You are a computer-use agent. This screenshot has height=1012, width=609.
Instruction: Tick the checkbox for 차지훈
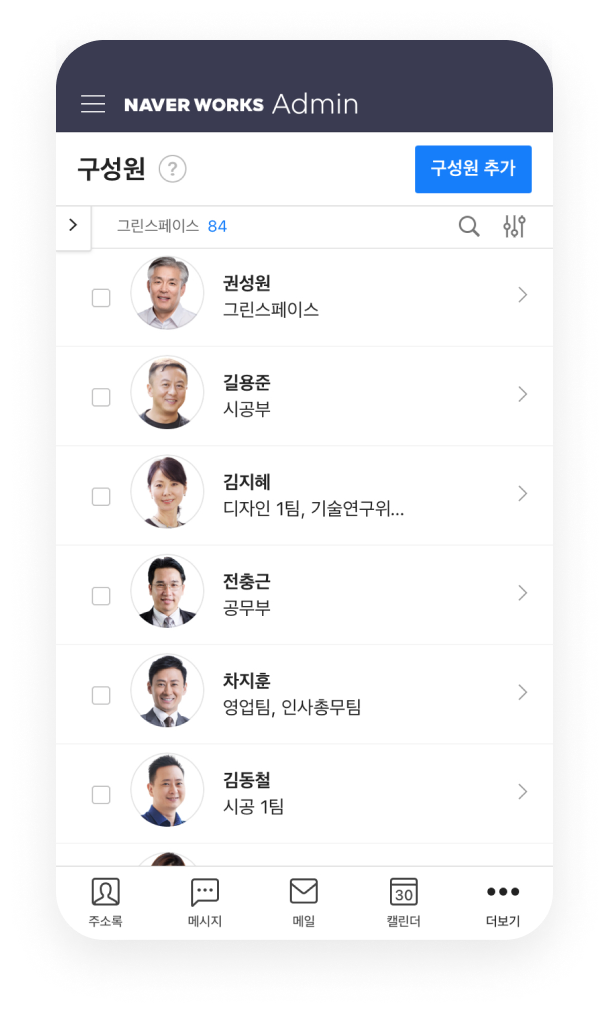pyautogui.click(x=101, y=695)
